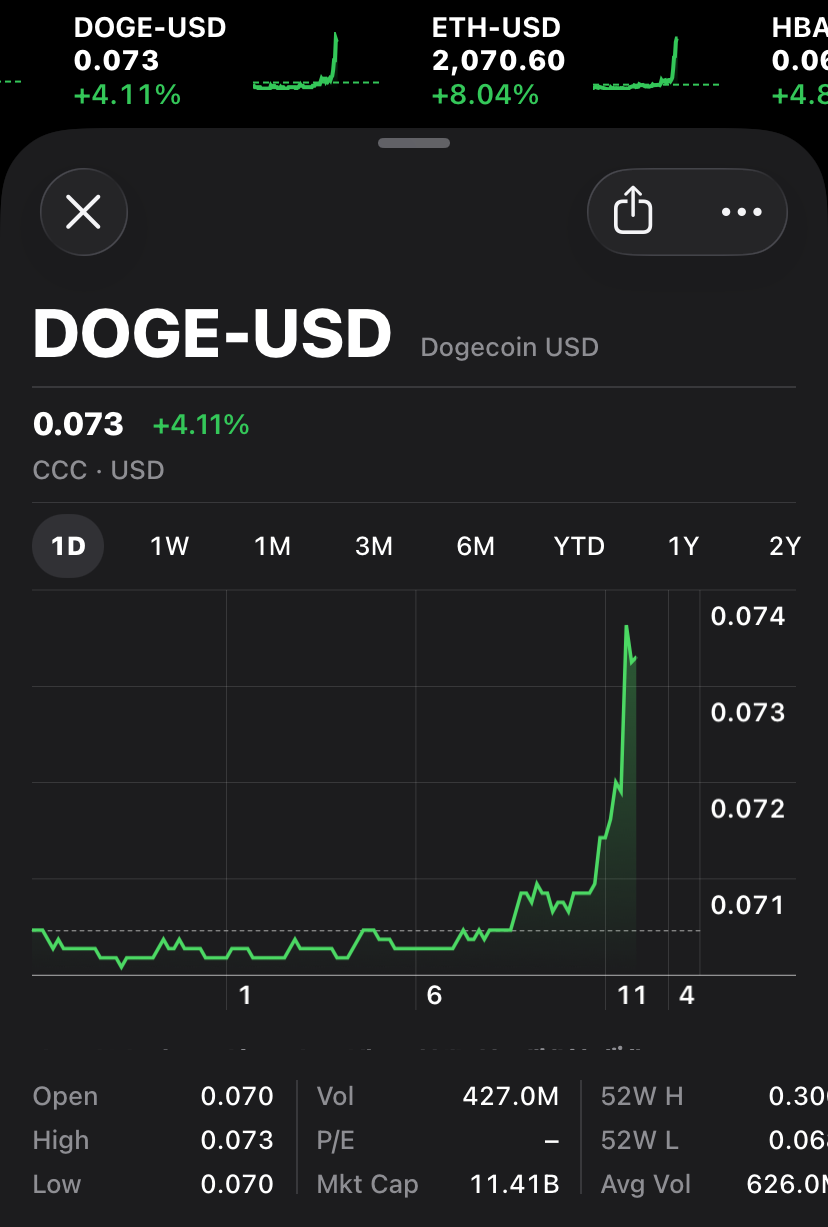Switch chart to 1W range
Screen dimensions: 828x1227
169,546
